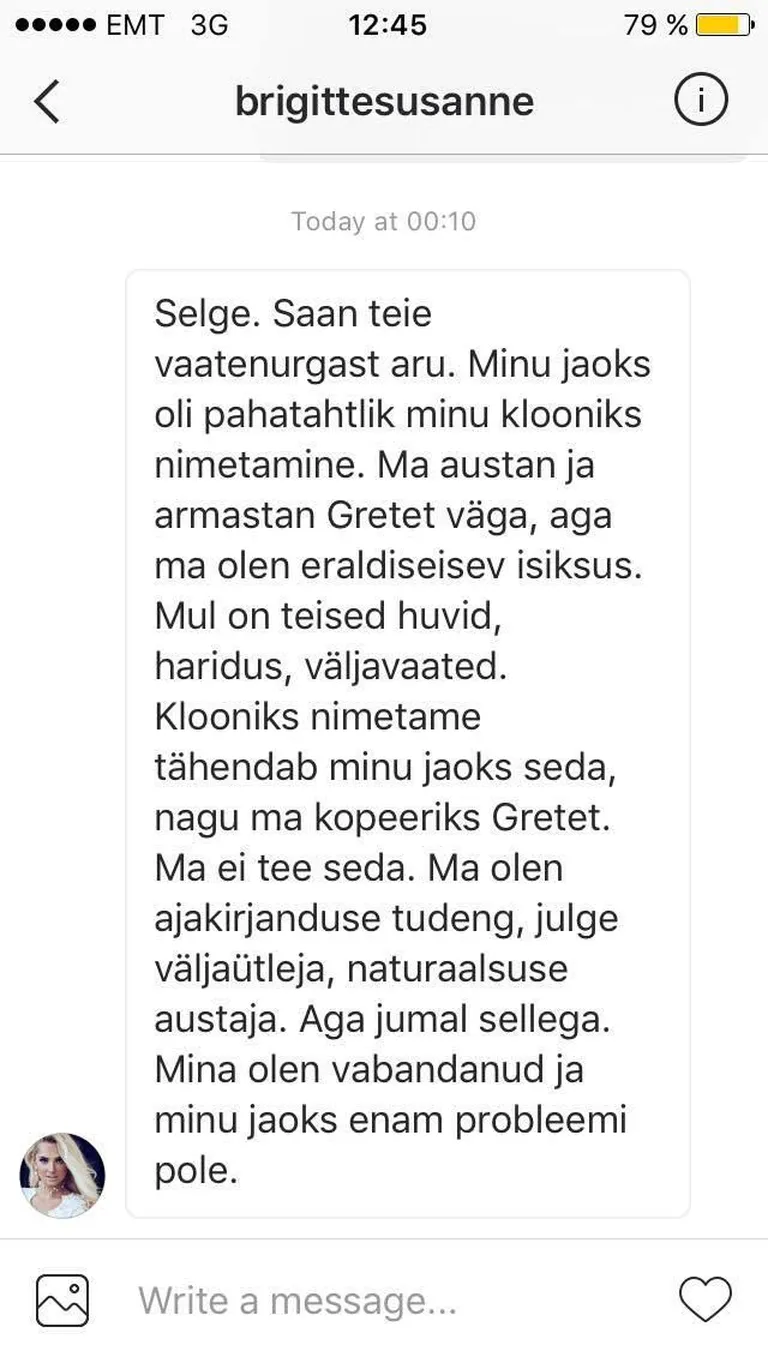Focus the Write a message field

click(x=380, y=1301)
